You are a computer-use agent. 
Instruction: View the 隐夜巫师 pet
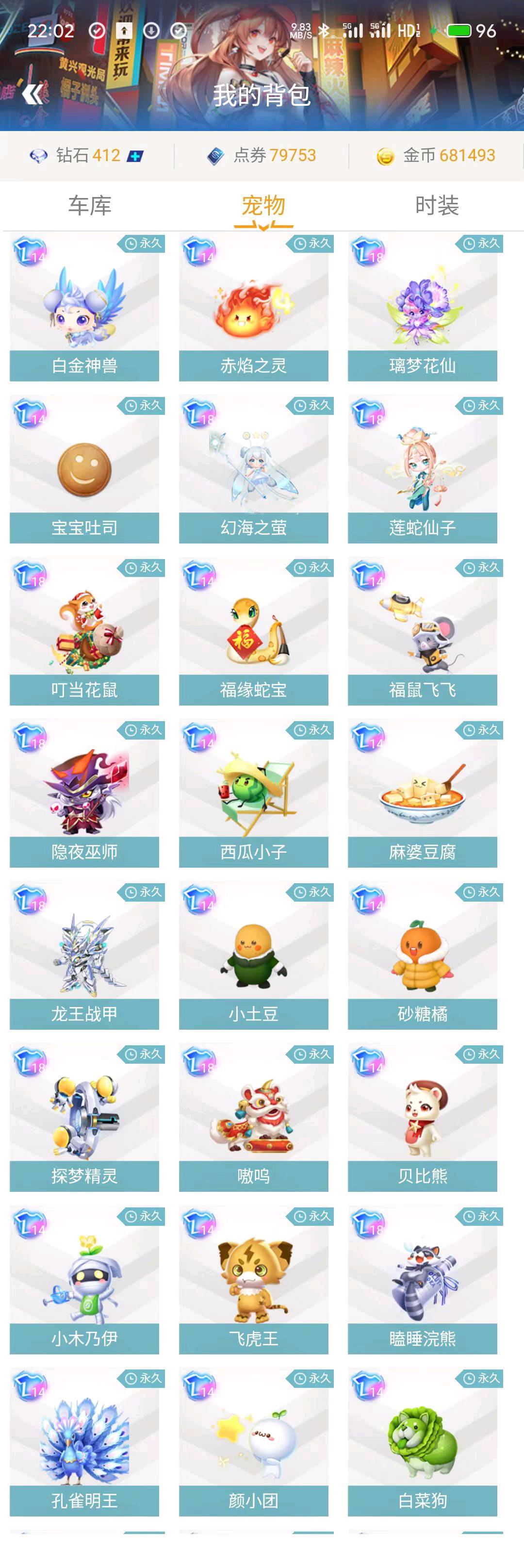click(x=84, y=794)
